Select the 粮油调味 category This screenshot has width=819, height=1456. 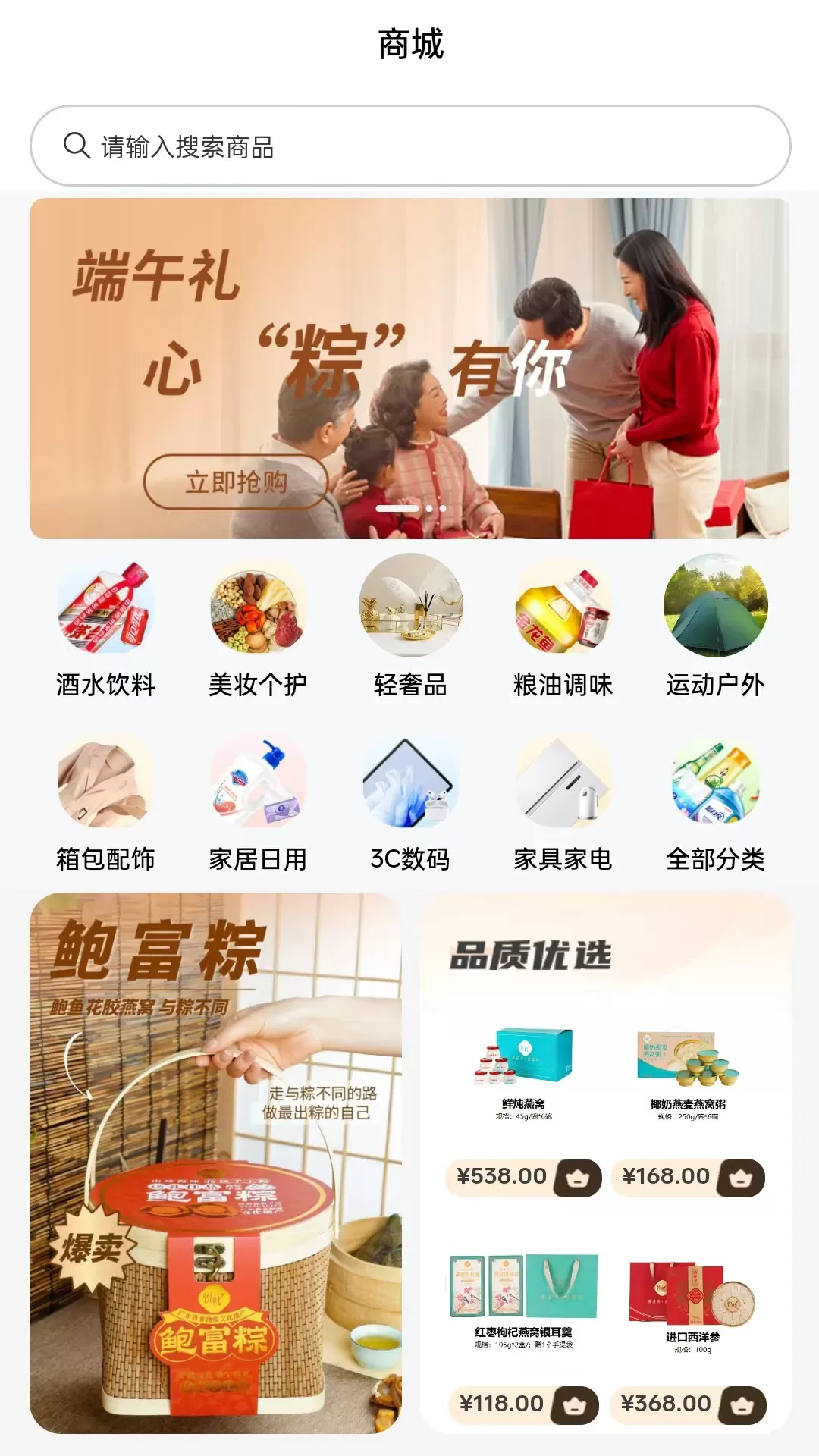click(x=563, y=629)
